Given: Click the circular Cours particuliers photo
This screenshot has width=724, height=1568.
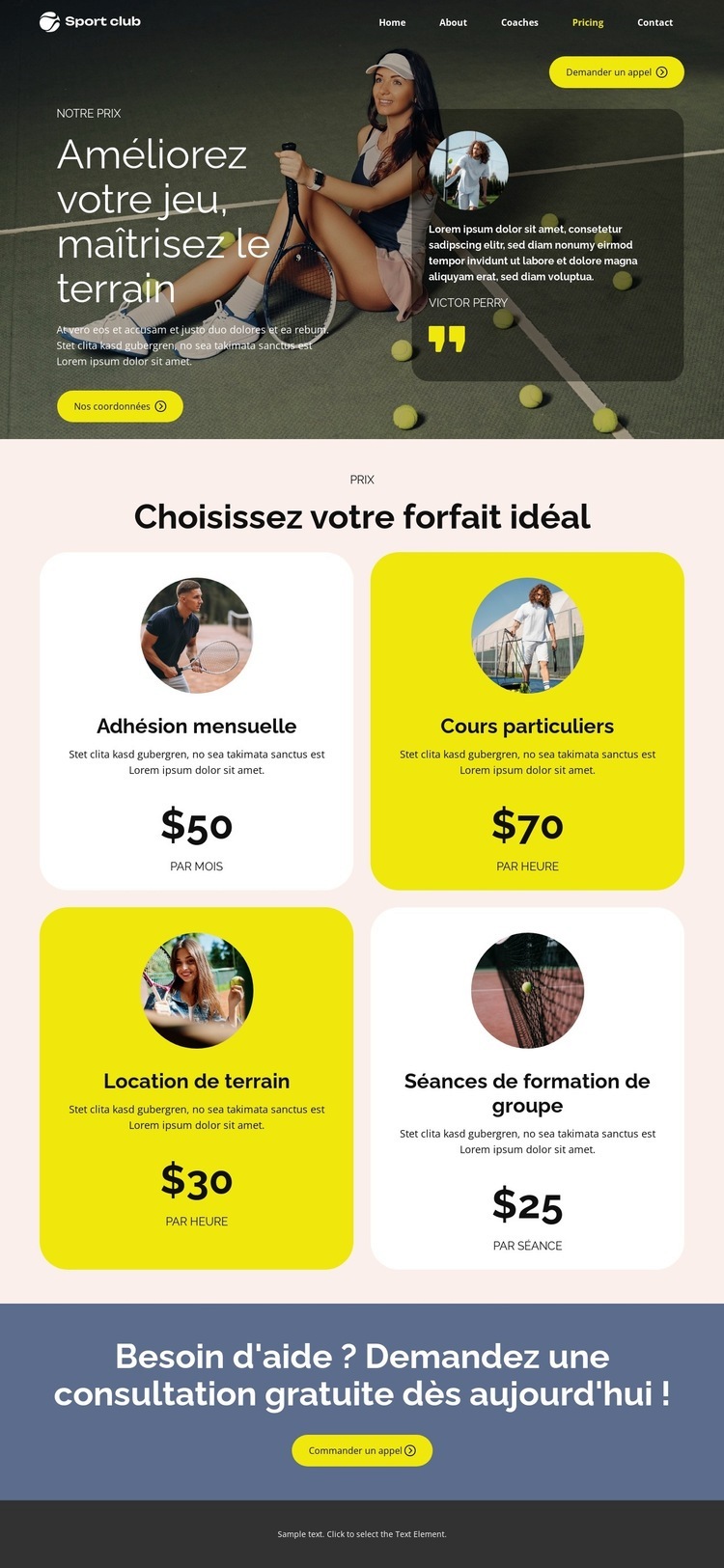Looking at the screenshot, I should tap(527, 635).
